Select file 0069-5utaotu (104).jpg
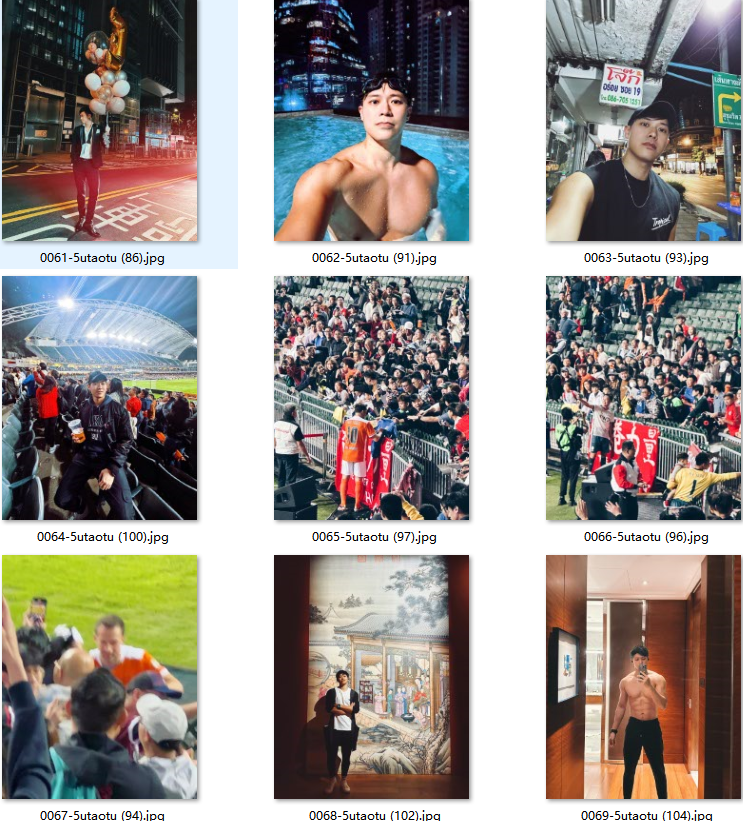This screenshot has width=743, height=821. click(x=644, y=677)
